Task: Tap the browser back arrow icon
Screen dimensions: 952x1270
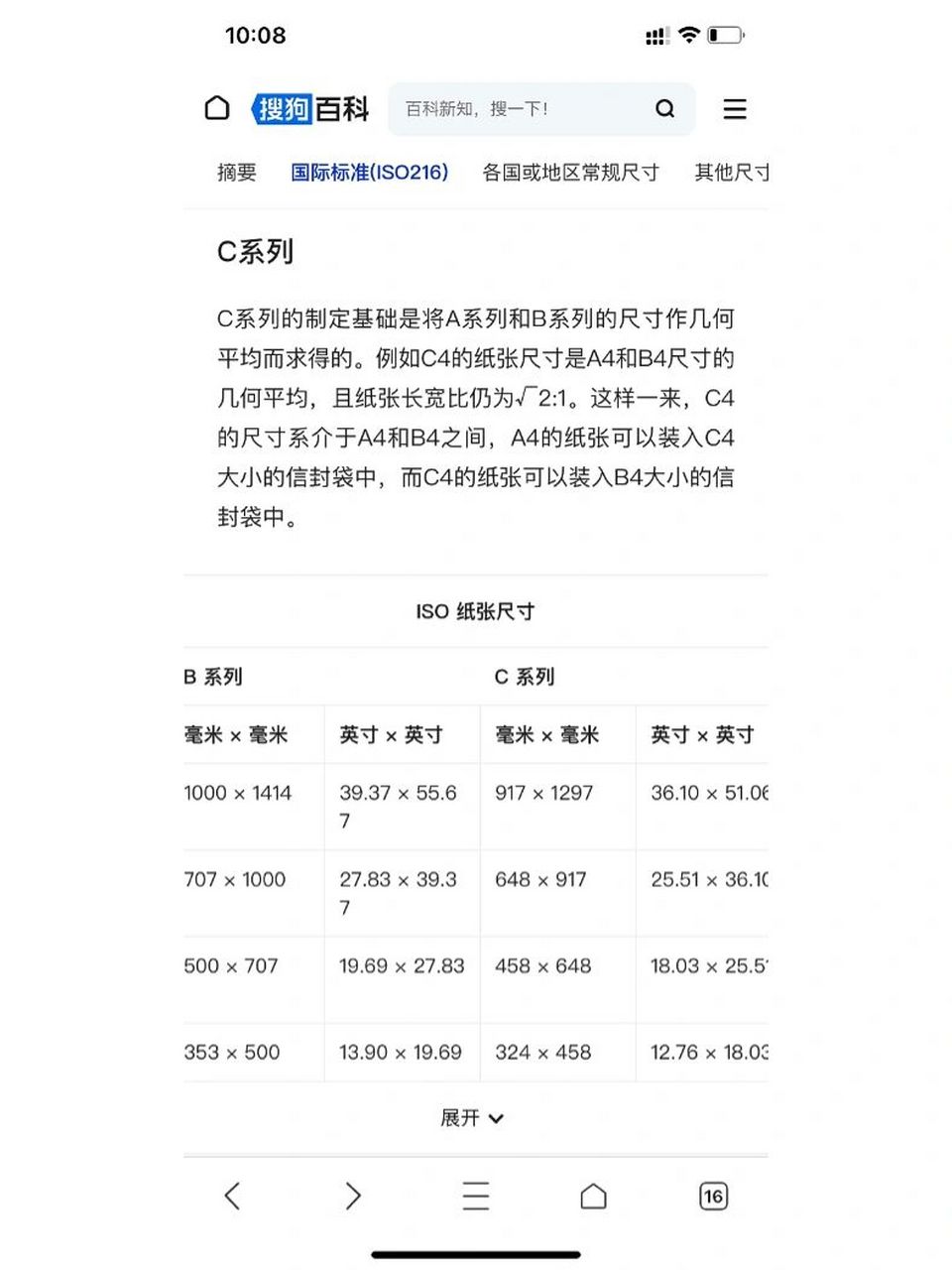Action: [x=233, y=1197]
